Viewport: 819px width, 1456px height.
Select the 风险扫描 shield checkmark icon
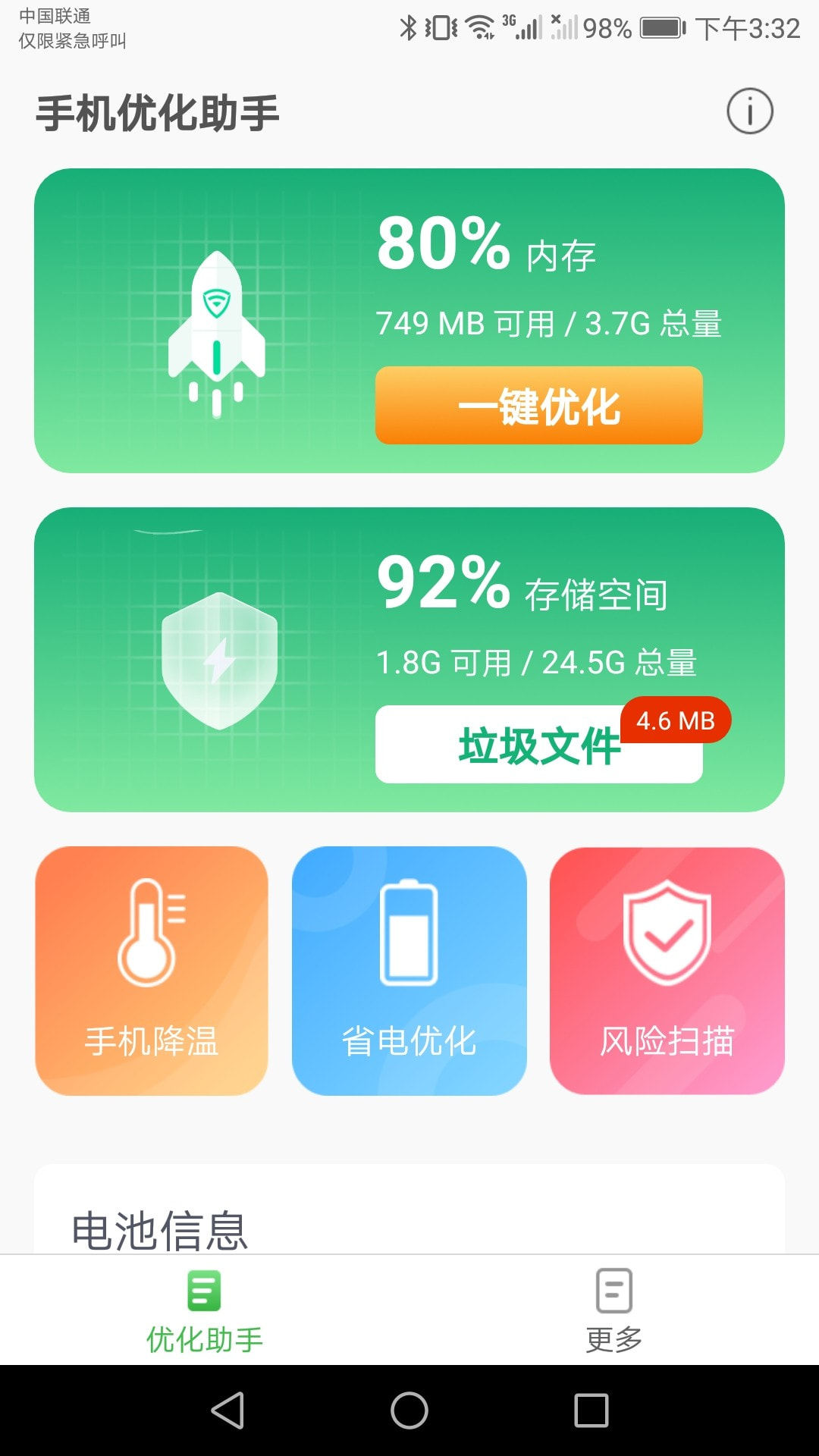pos(666,933)
